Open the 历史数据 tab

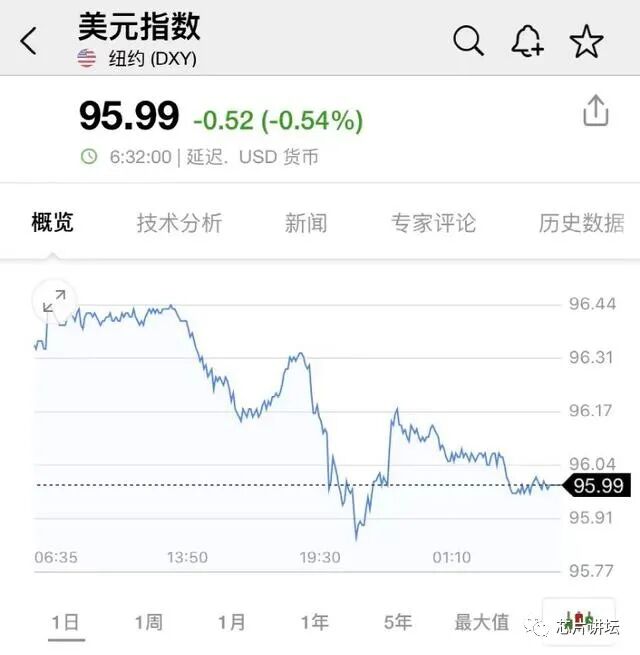581,222
